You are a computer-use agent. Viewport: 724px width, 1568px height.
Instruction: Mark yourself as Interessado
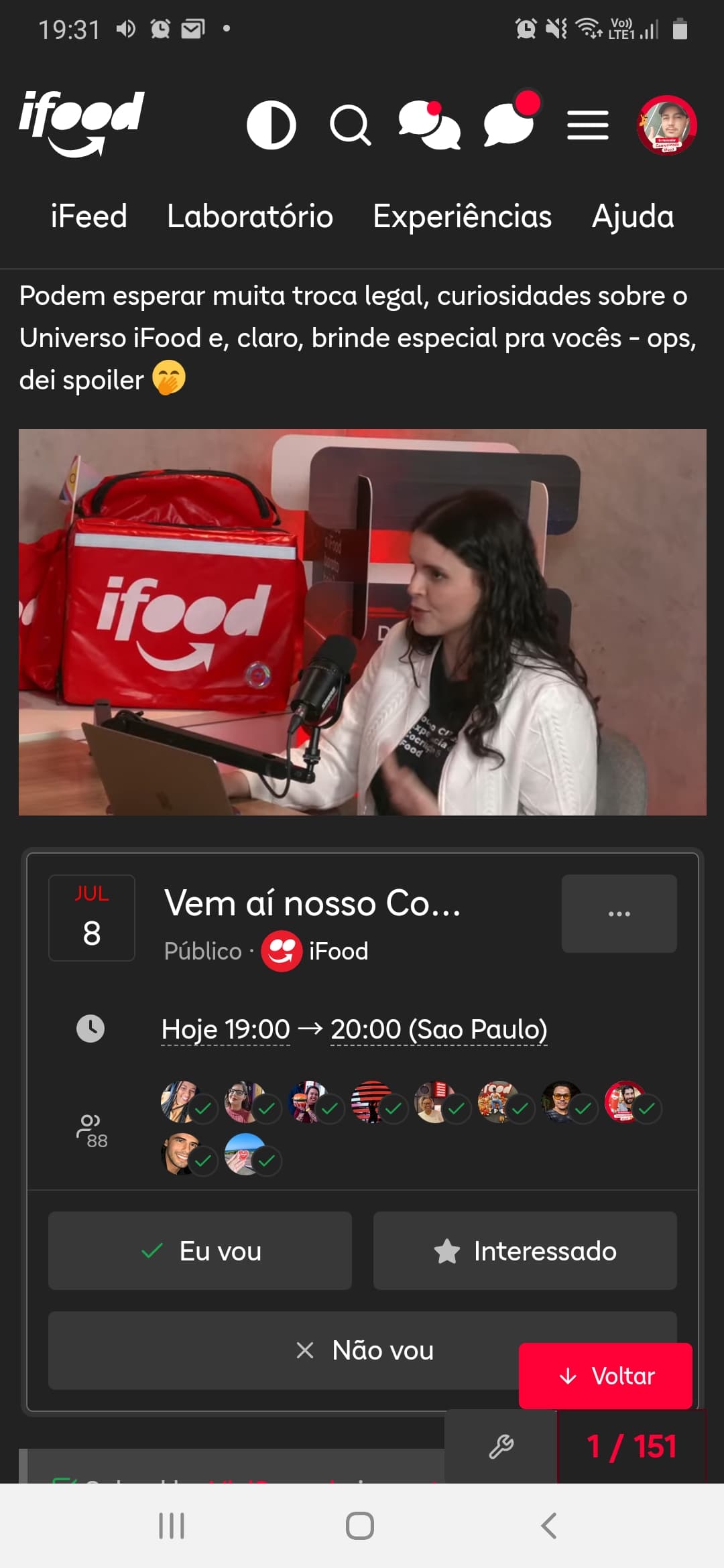point(525,1250)
